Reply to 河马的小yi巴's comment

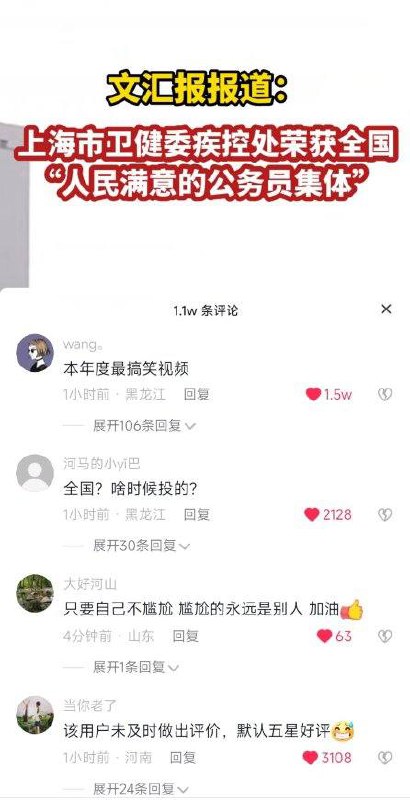(x=196, y=514)
